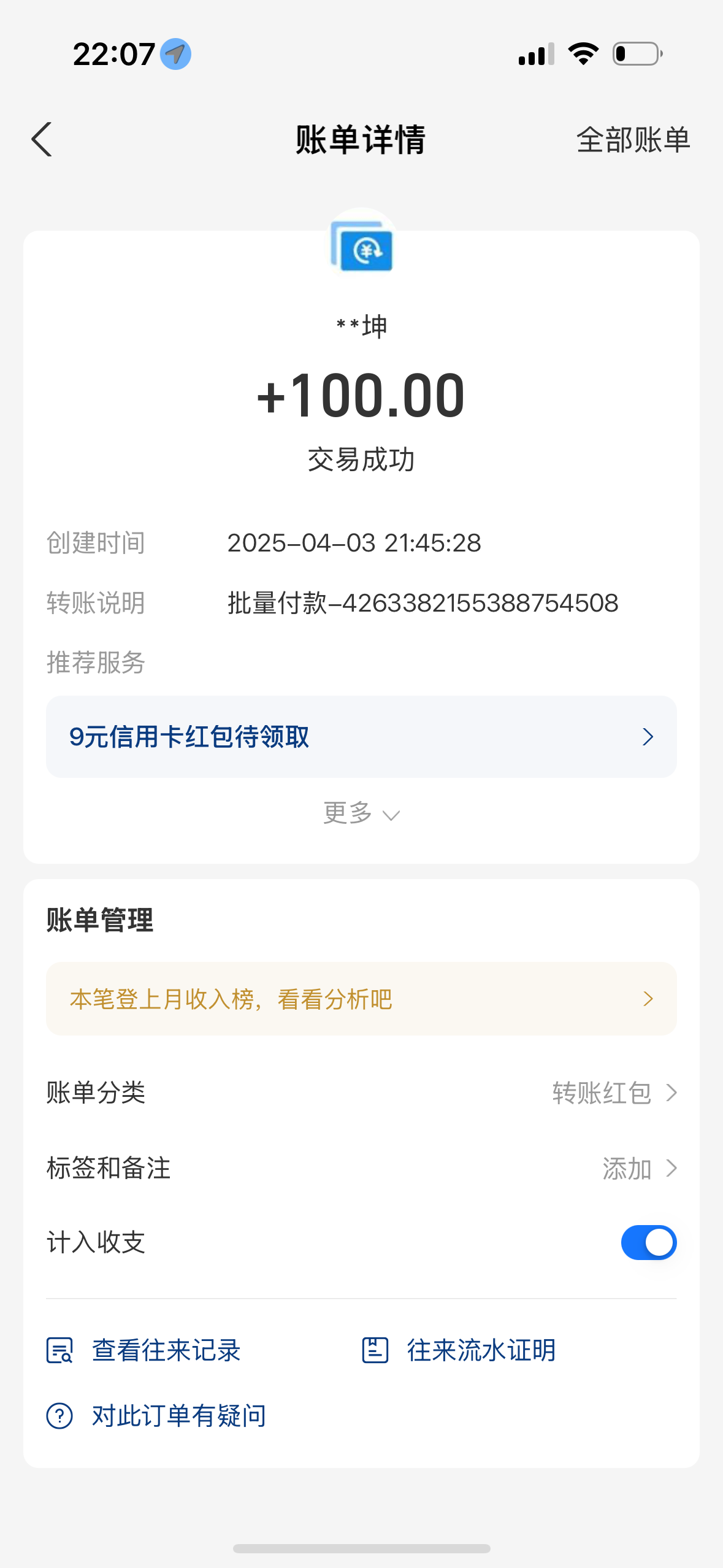Open the 9元信用卡红包待领取 offer
The width and height of the screenshot is (723, 1568).
click(361, 737)
